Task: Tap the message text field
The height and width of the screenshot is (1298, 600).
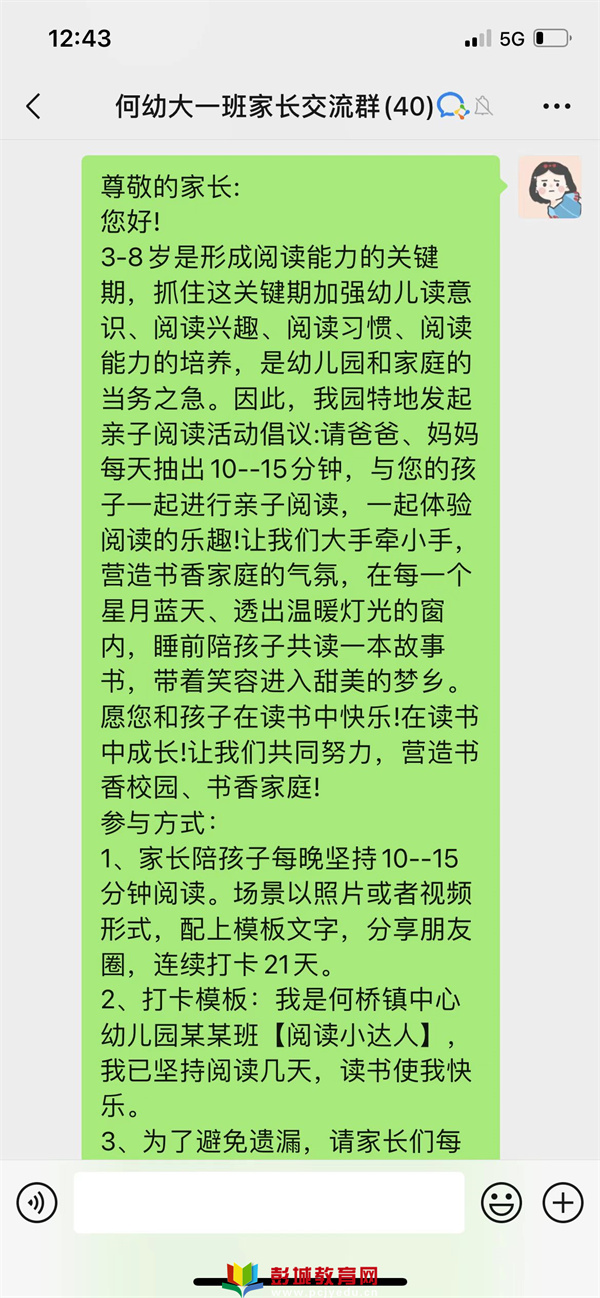Action: (269, 1202)
